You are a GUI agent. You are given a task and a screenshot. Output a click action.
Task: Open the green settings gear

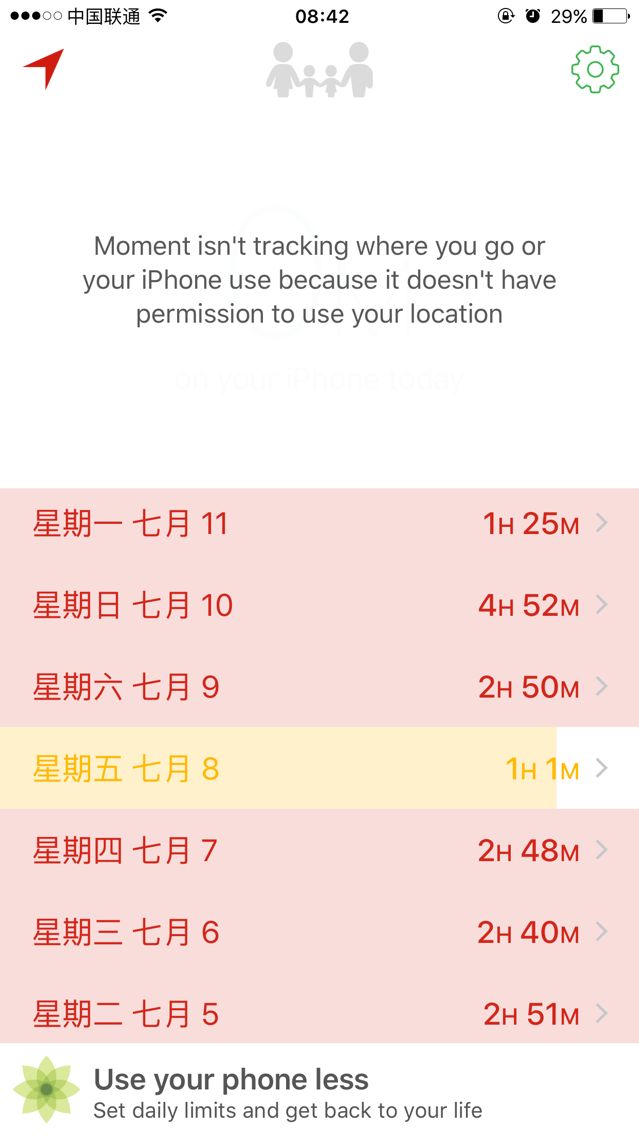(x=595, y=69)
